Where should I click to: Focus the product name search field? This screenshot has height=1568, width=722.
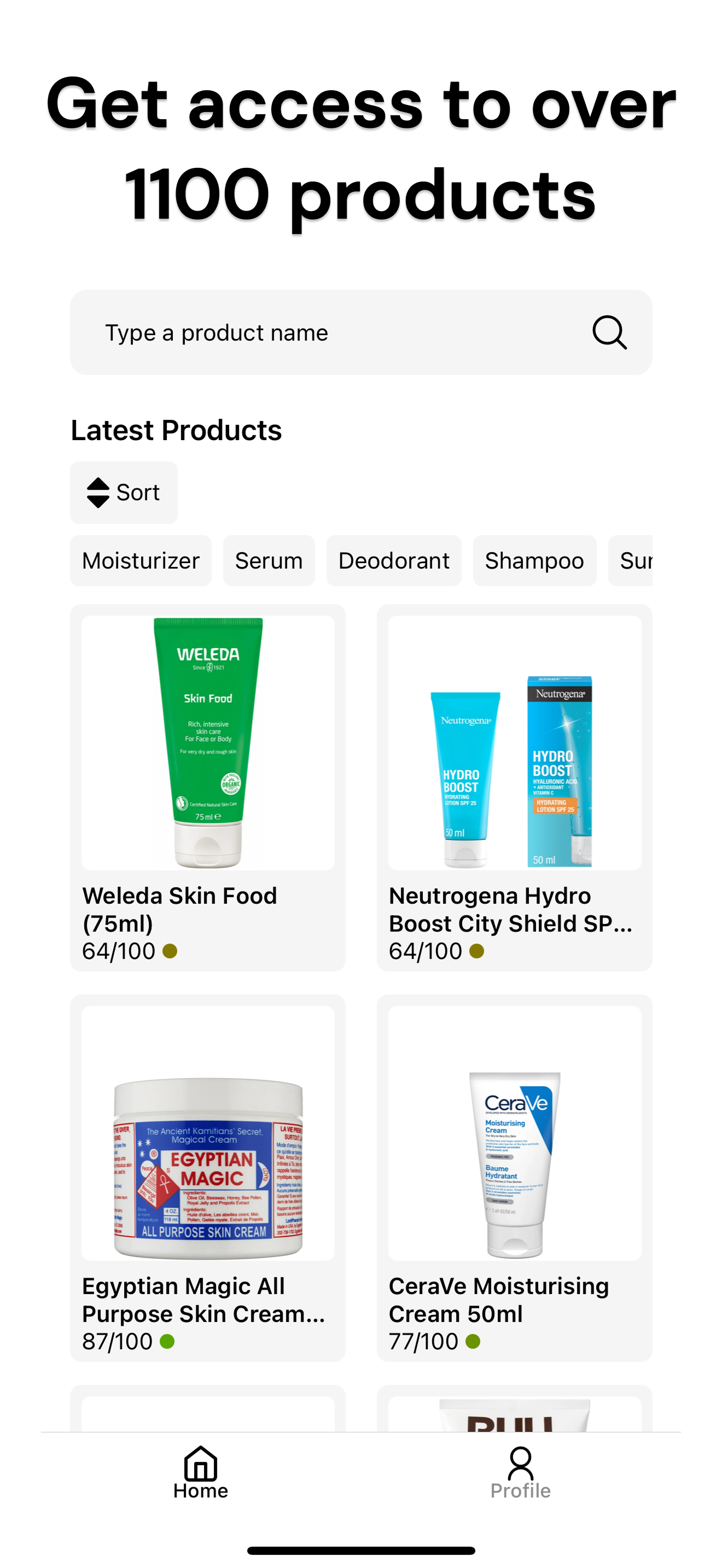pyautogui.click(x=329, y=332)
